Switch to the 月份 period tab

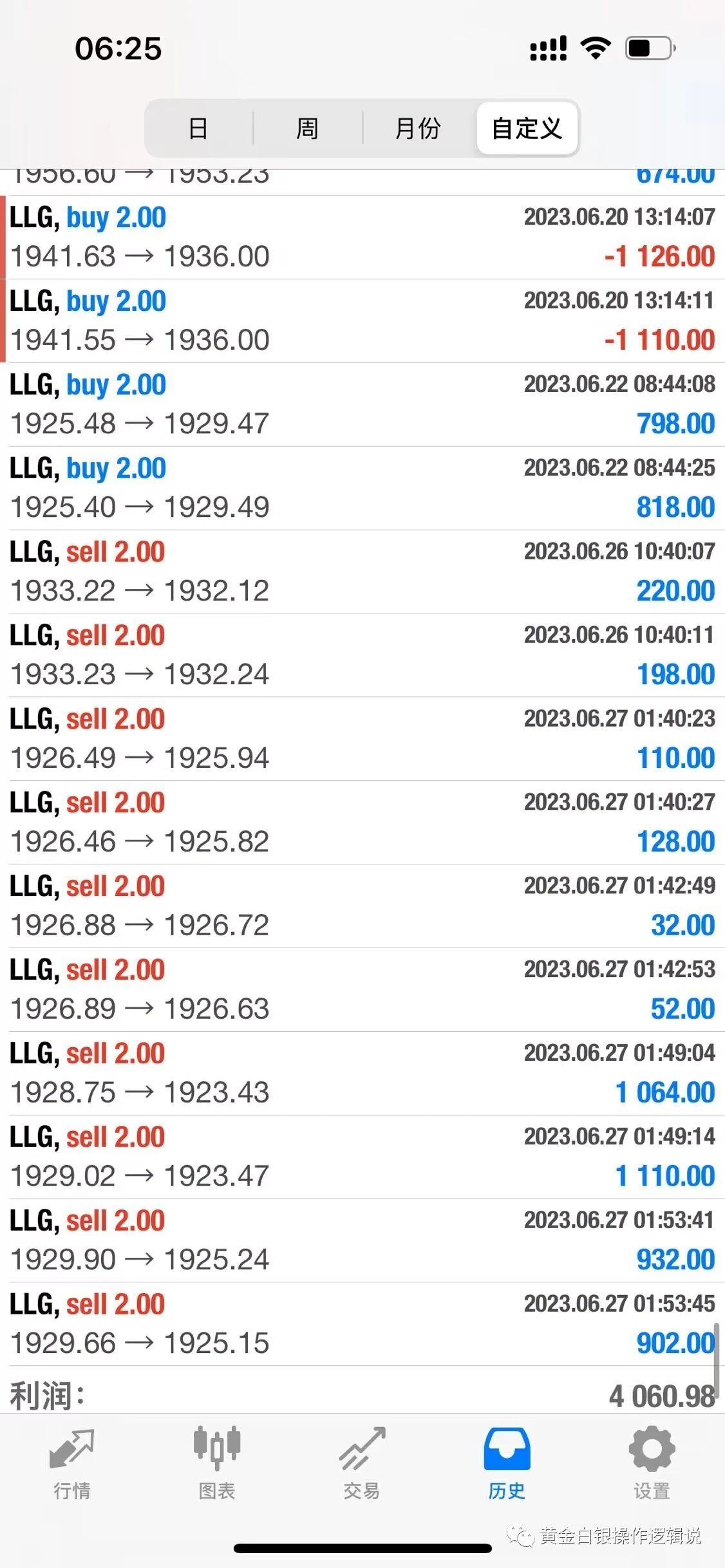point(418,128)
